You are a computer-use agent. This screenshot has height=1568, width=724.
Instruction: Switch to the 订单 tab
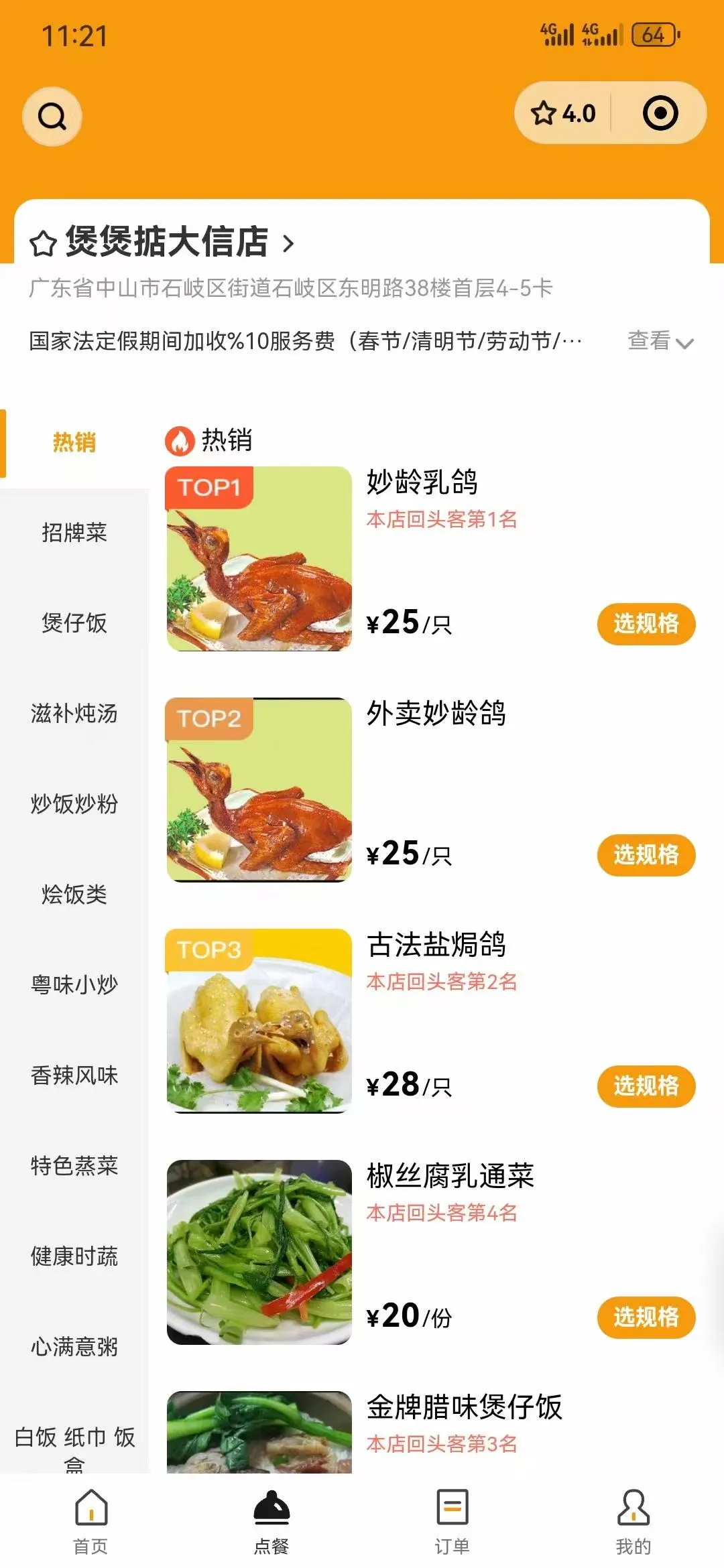coord(452,1522)
